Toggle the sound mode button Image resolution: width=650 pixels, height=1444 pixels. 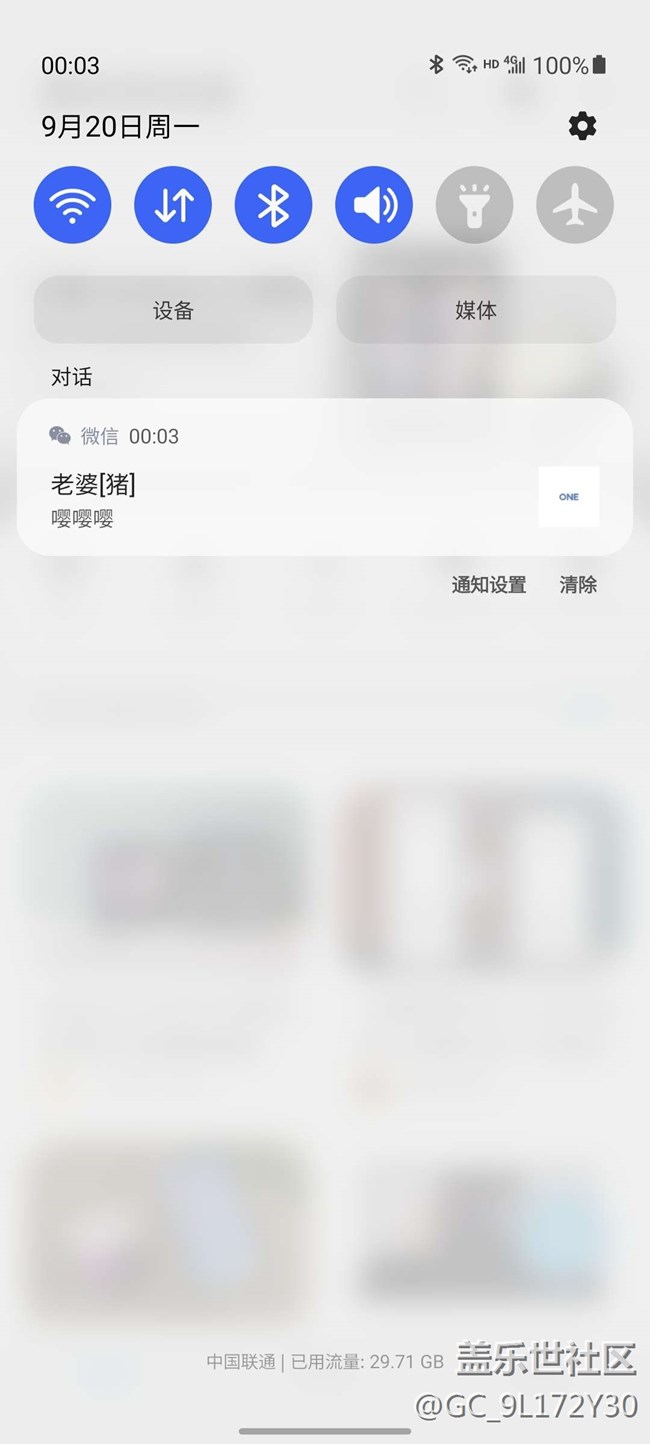tap(374, 205)
